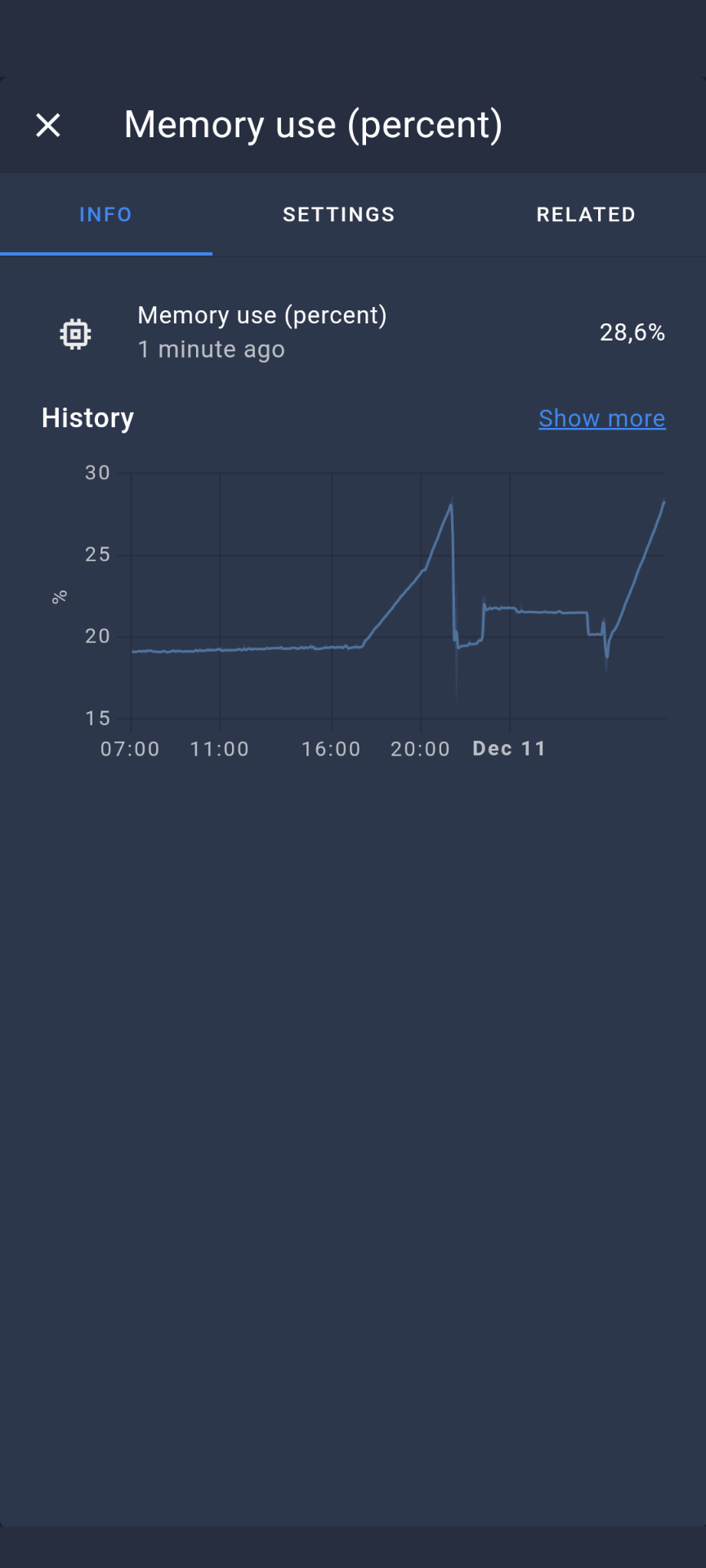Screen dimensions: 706x1568
Task: Open the Show more history link
Action: coord(601,418)
